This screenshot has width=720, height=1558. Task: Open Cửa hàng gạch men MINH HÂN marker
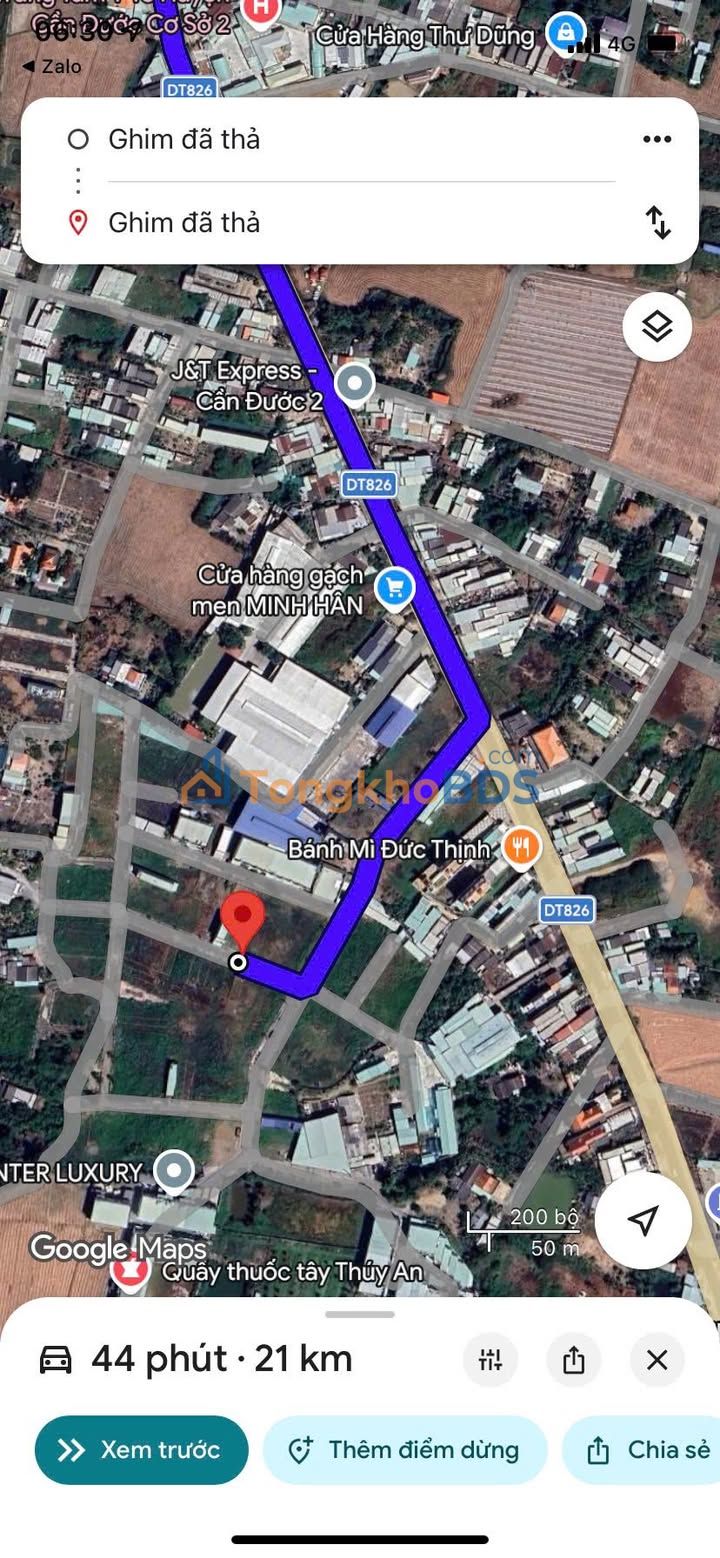pos(394,588)
